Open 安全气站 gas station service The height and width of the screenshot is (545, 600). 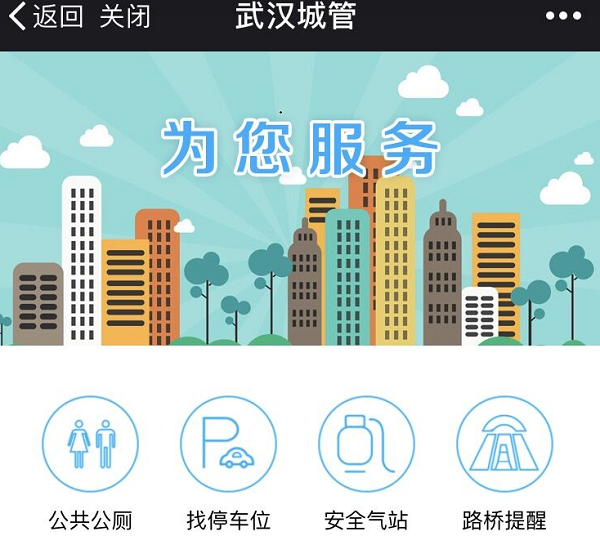tap(366, 443)
